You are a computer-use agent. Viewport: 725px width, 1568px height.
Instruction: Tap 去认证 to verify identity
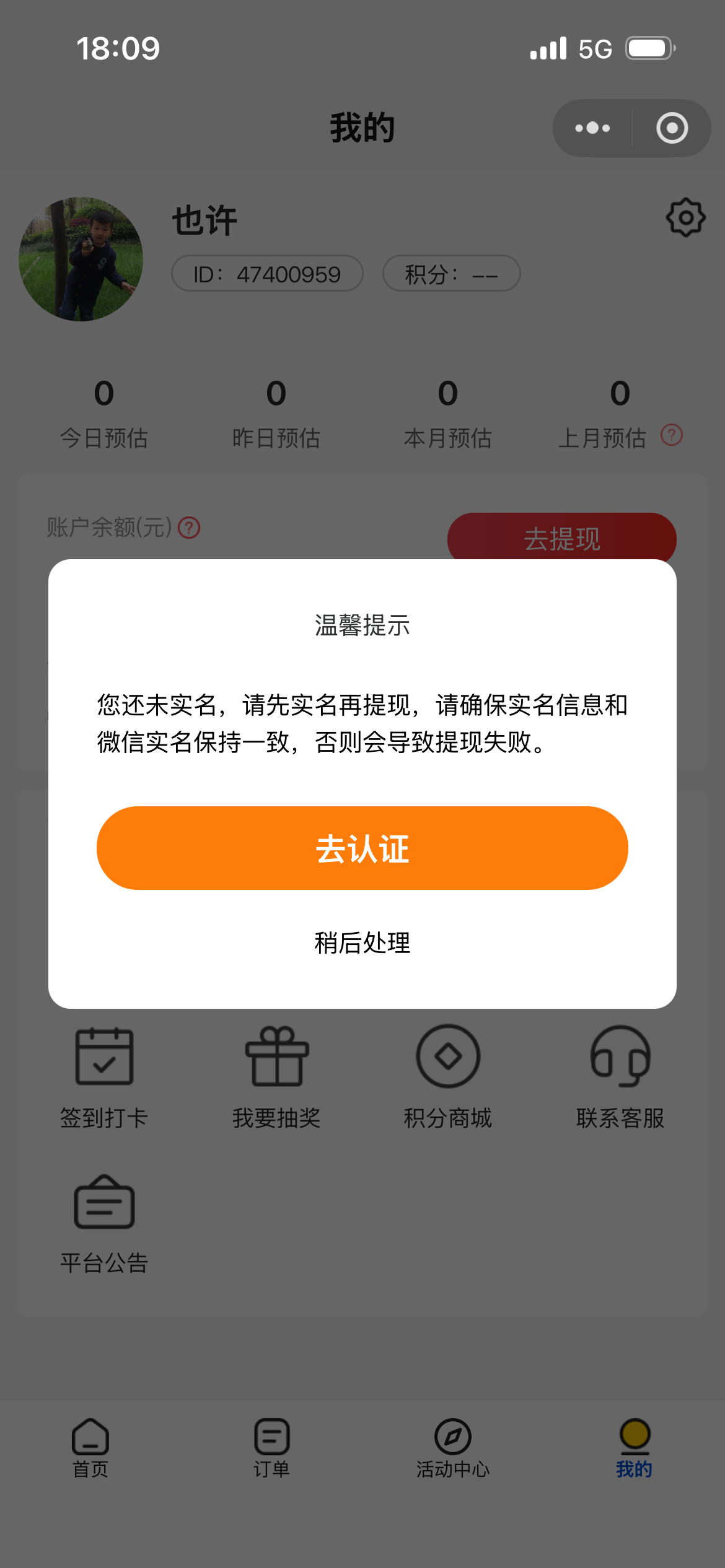pyautogui.click(x=362, y=848)
